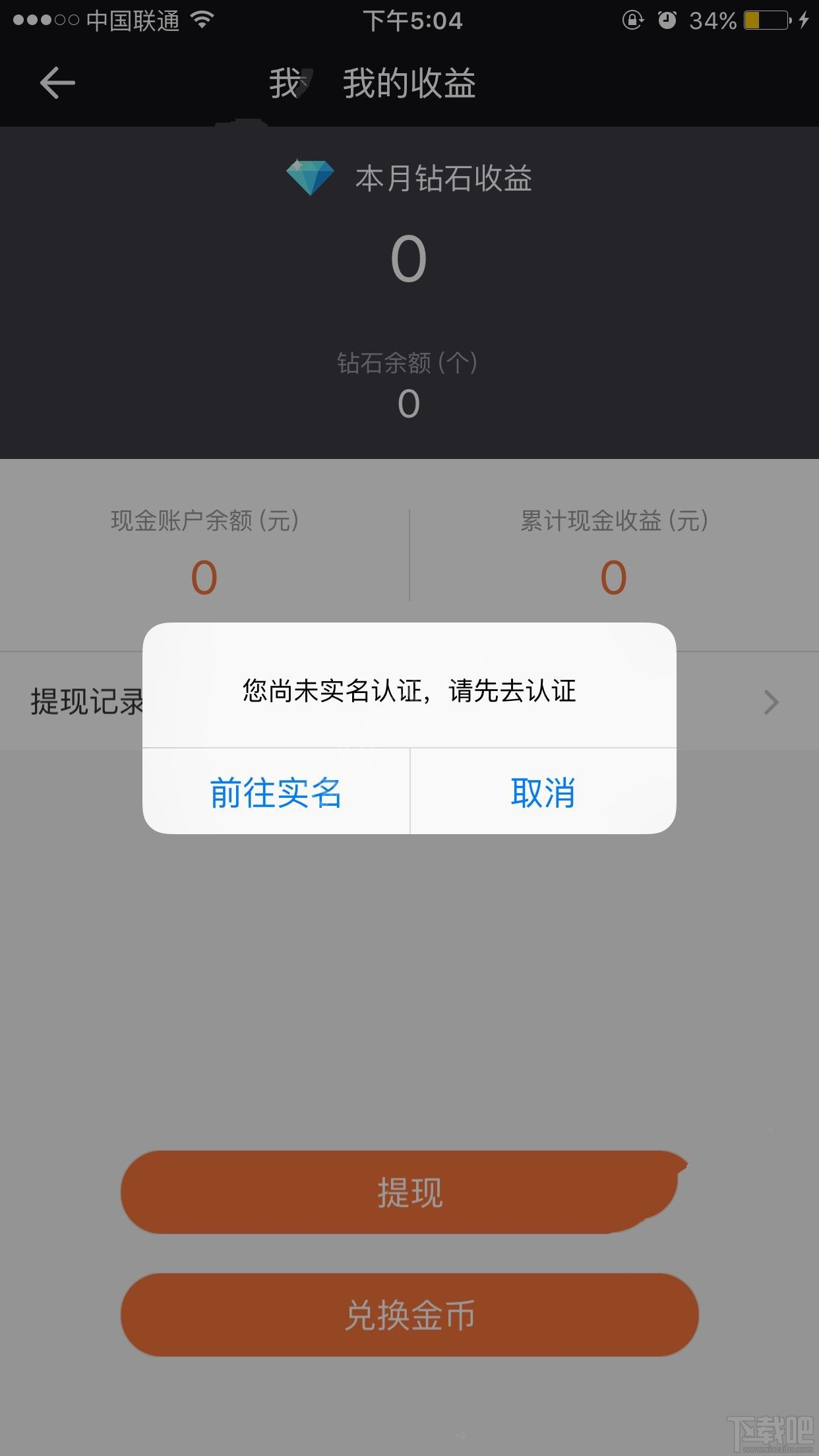This screenshot has width=819, height=1456.
Task: Click the 我的收益 title
Action: click(410, 84)
